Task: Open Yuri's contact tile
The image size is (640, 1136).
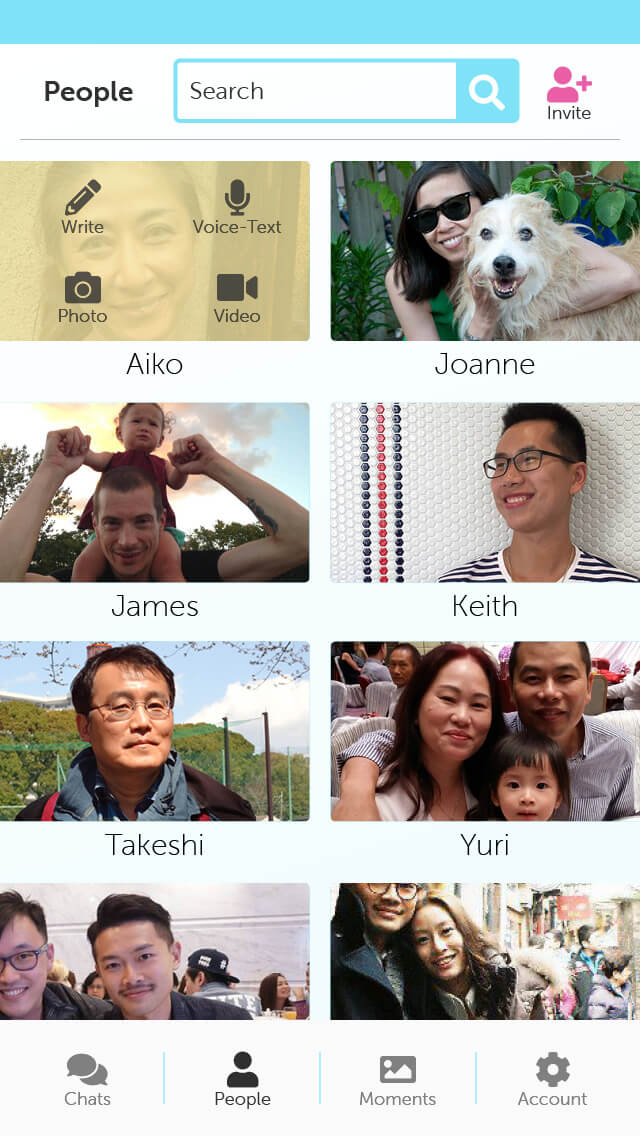Action: click(x=485, y=731)
